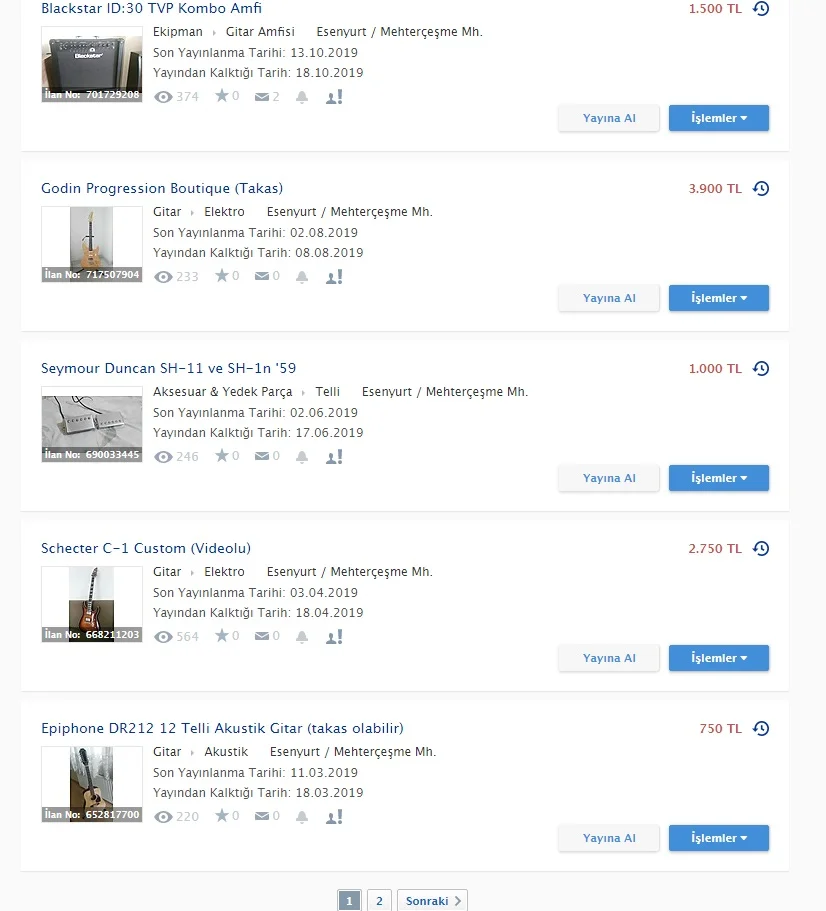The image size is (826, 911).
Task: Tap Yayına Al for Epiphone DR212 guitar
Action: tap(609, 838)
